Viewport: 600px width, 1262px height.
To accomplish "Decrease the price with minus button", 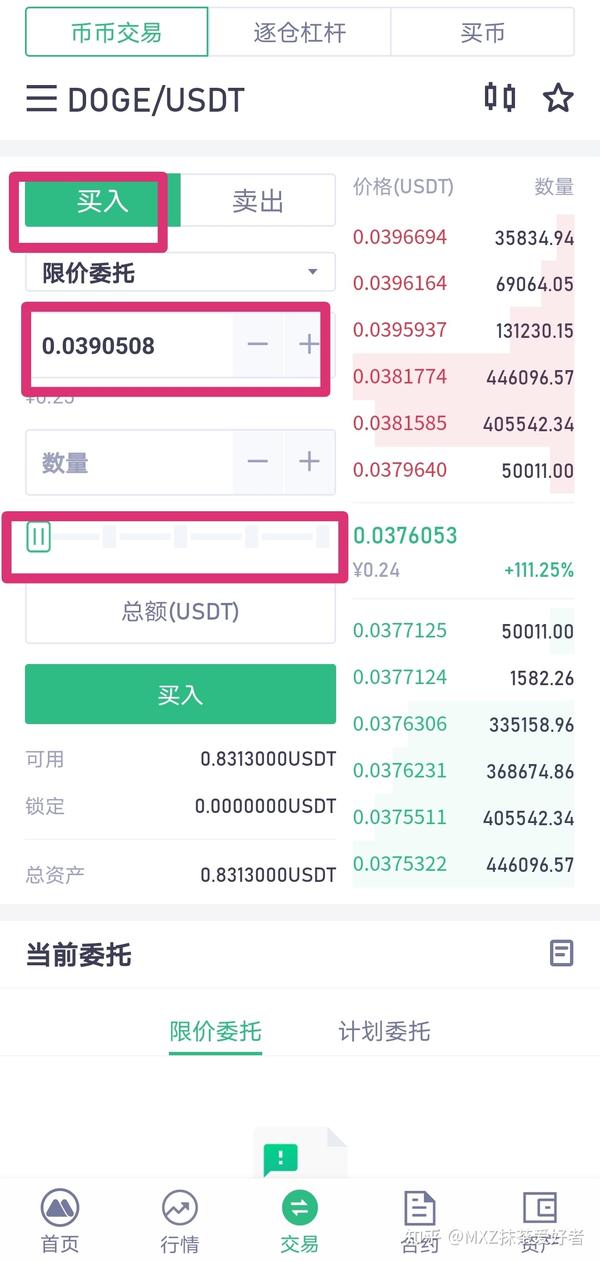I will click(258, 345).
